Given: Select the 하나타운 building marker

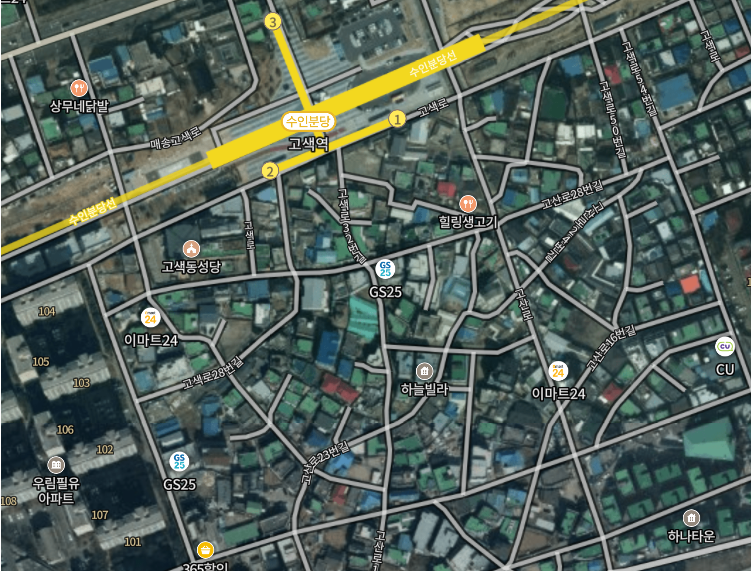Looking at the screenshot, I should [x=691, y=517].
